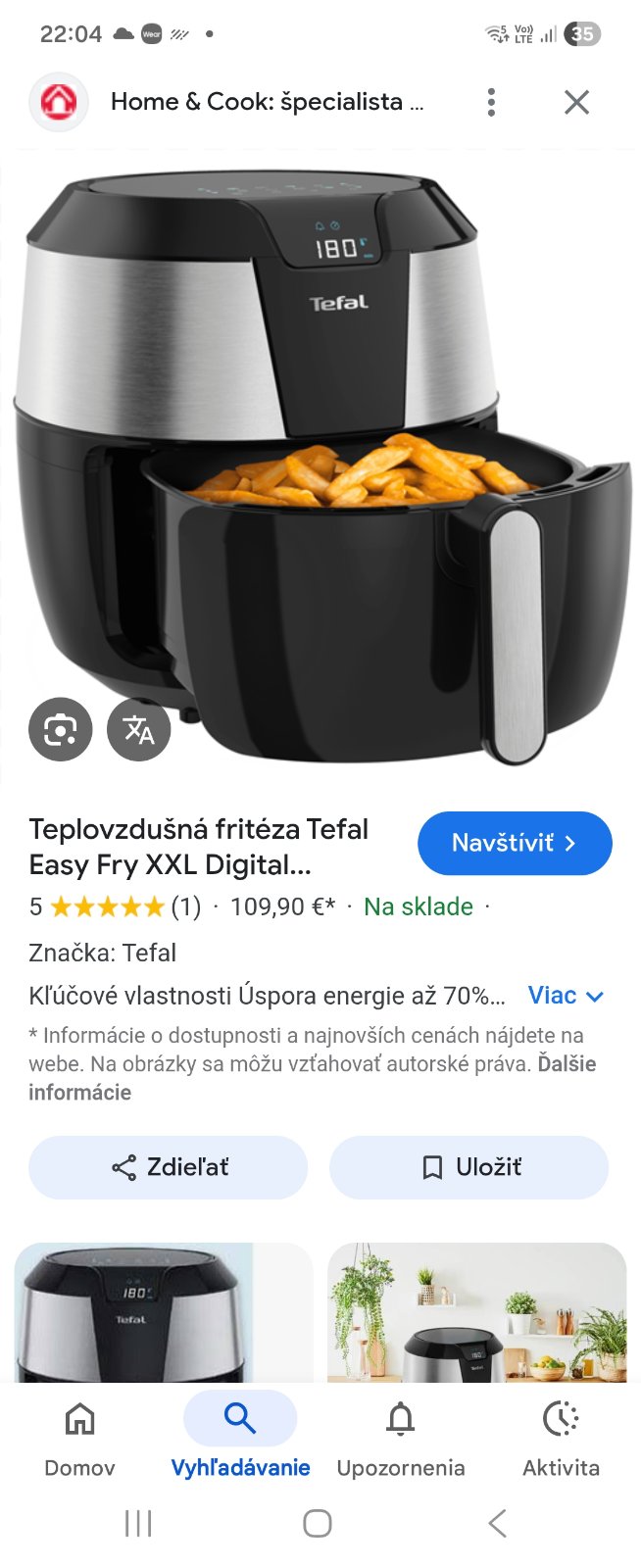Tap the Navštíviť button
This screenshot has width=641, height=1568.
(515, 843)
